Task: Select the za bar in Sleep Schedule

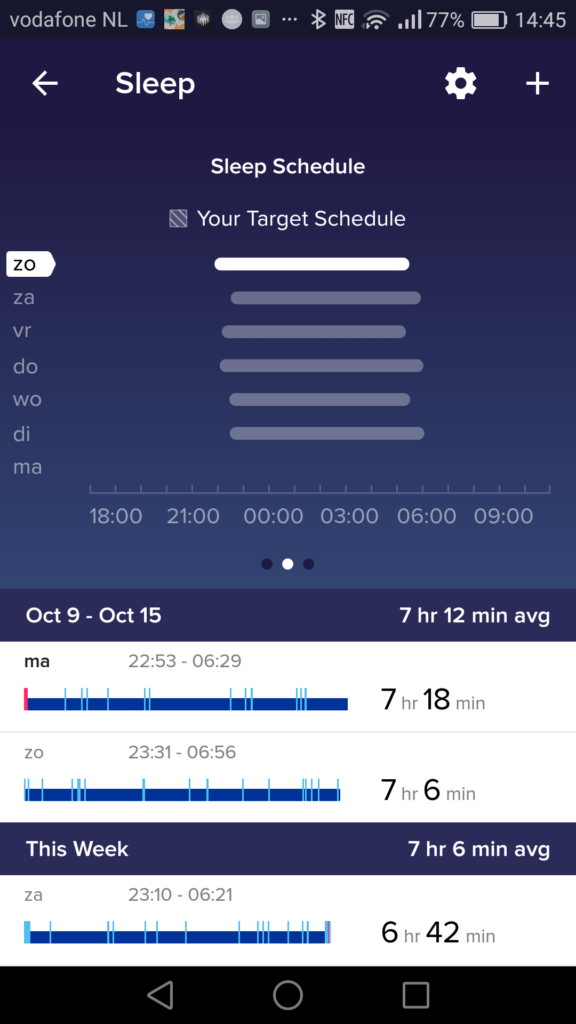Action: [325, 298]
